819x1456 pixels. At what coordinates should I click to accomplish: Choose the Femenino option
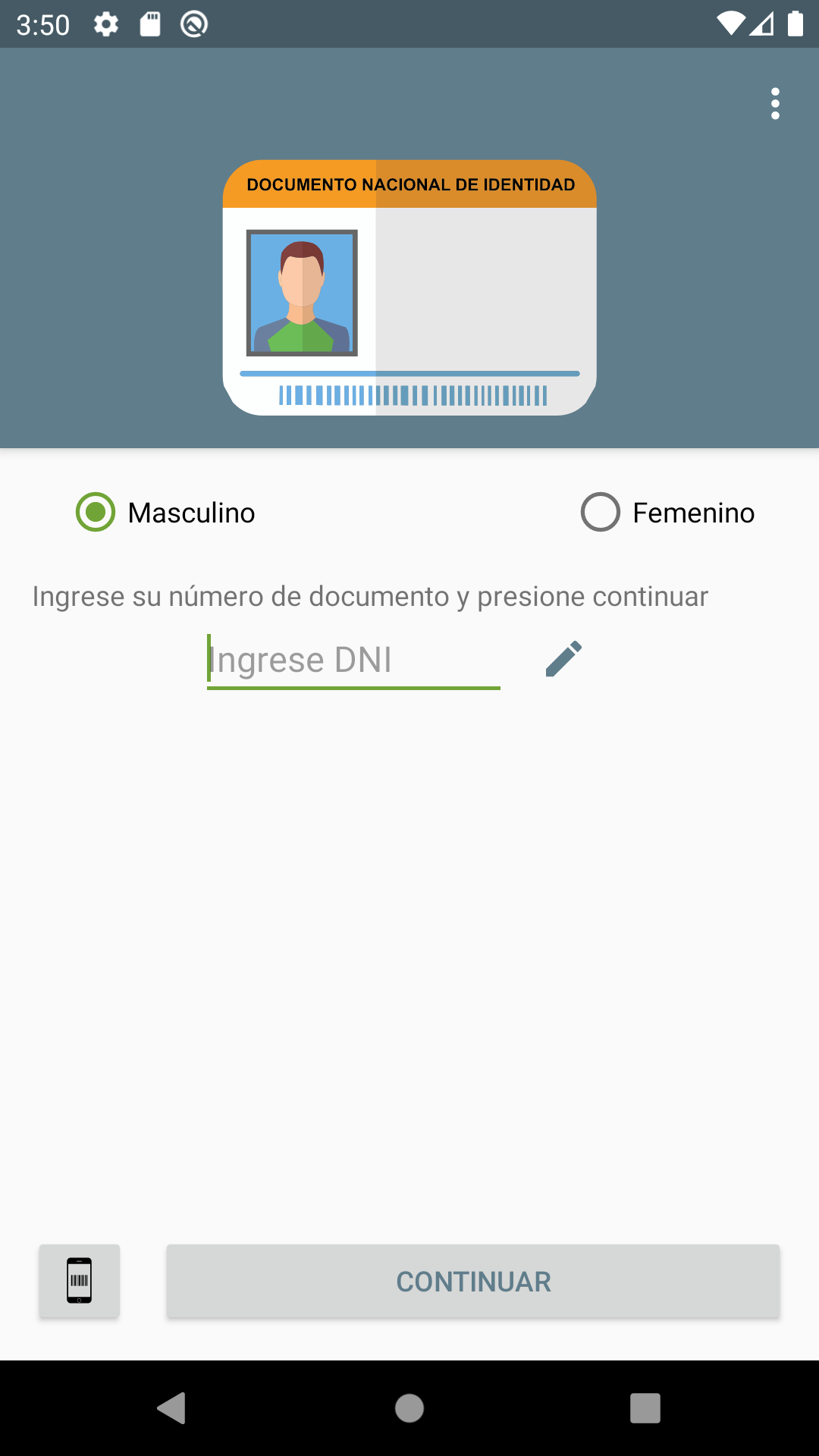click(667, 513)
